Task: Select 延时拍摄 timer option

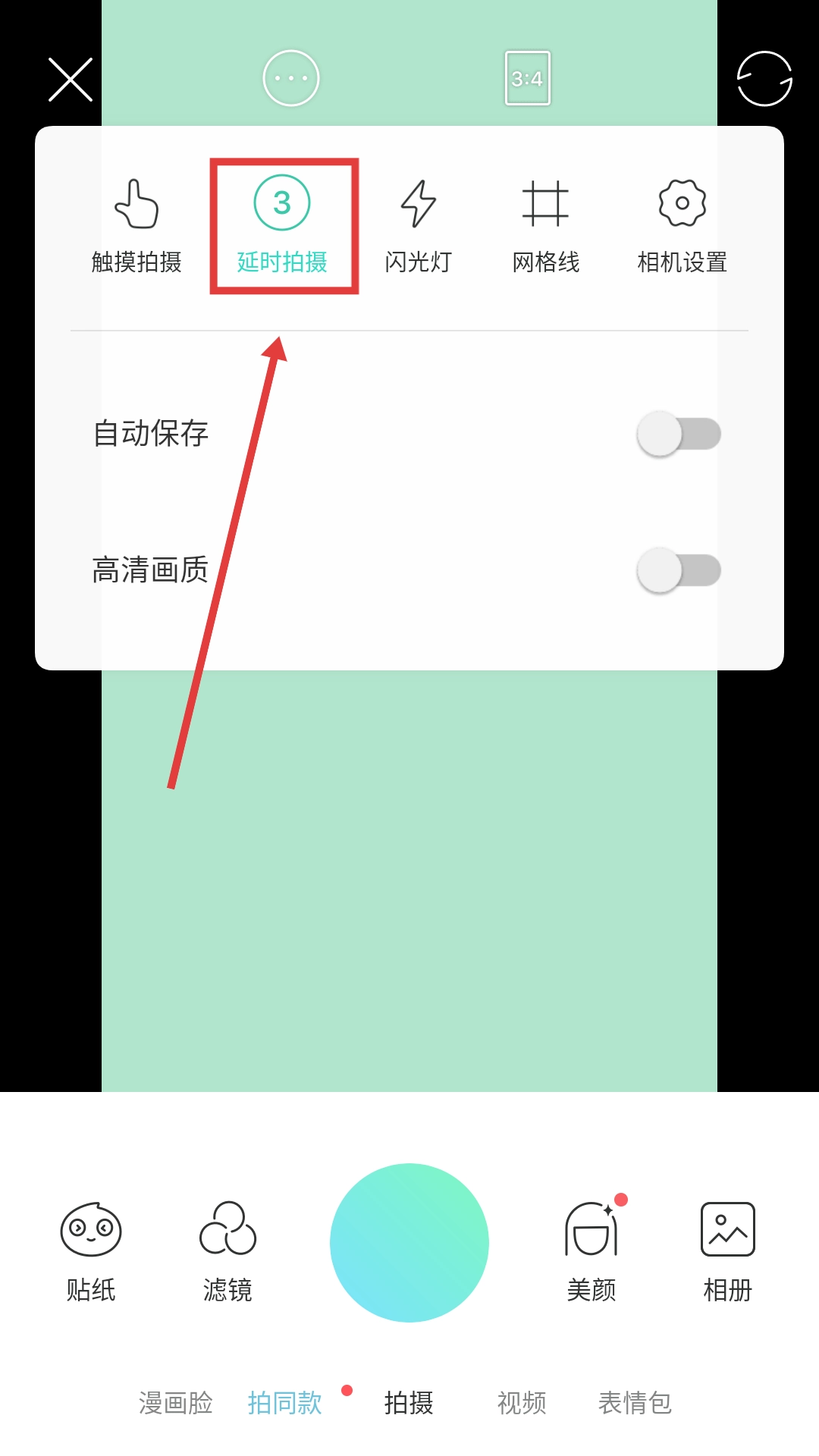Action: 282,225
